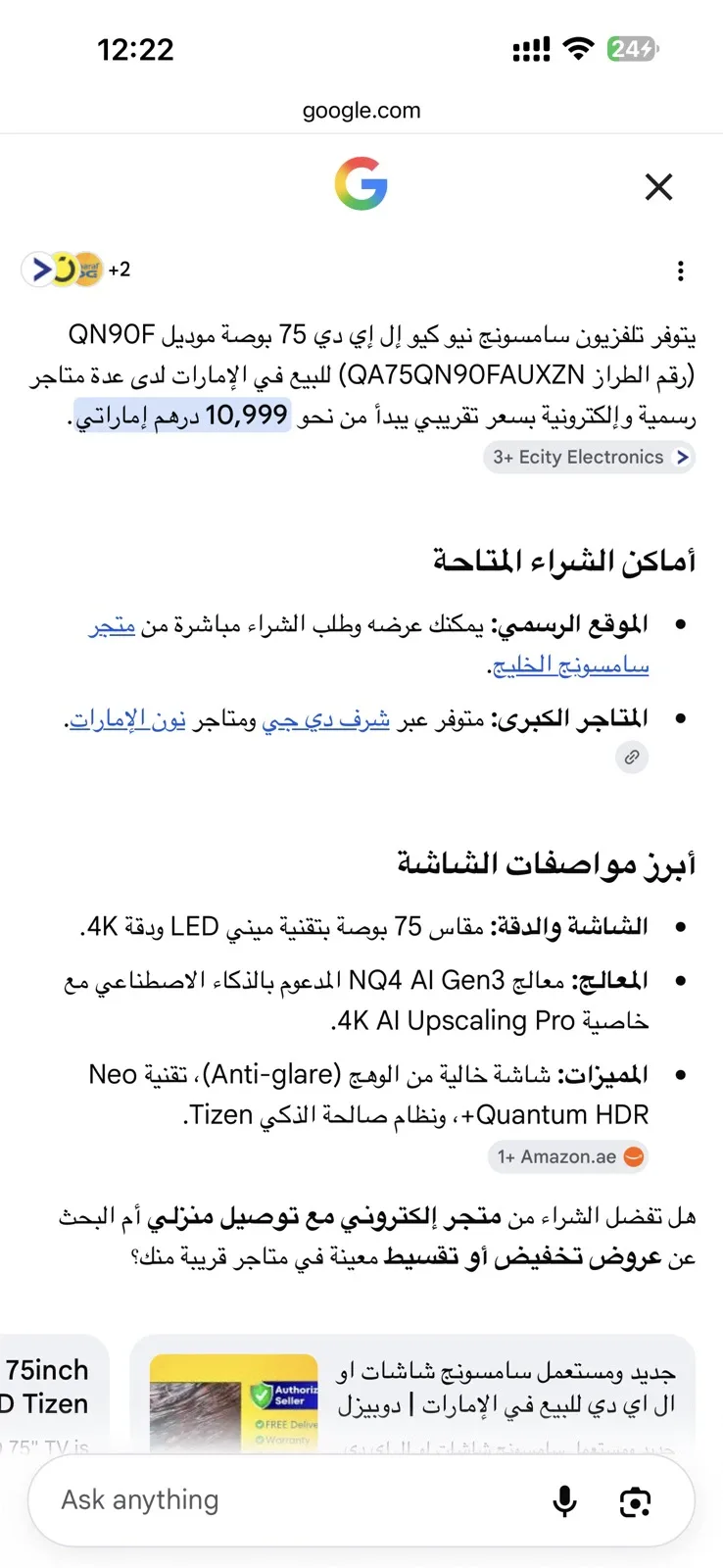Open the +2 sources icons cluster
Viewport: 723px width, 1568px height.
pos(76,269)
